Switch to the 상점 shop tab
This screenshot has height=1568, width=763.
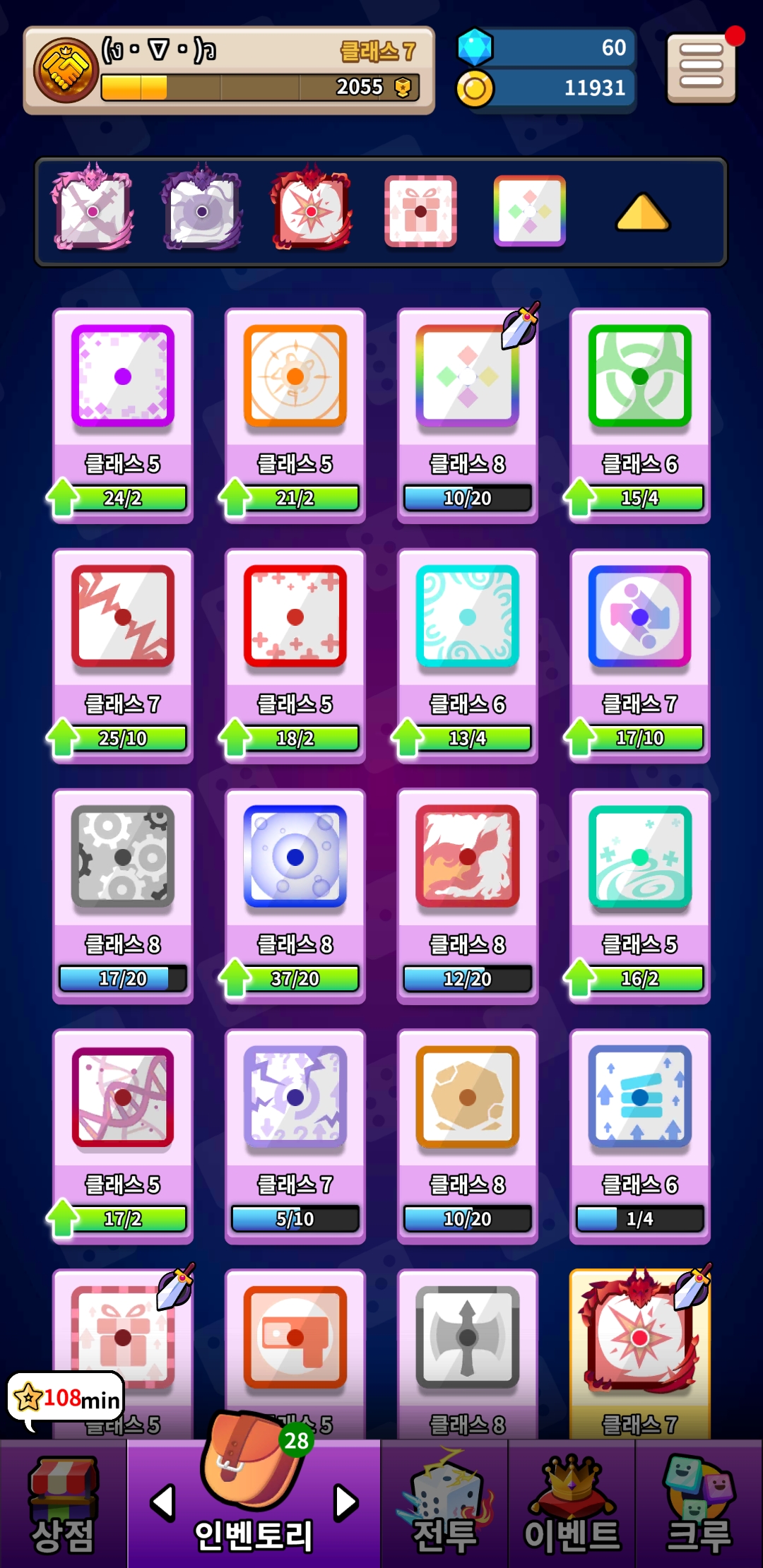pos(63,1504)
